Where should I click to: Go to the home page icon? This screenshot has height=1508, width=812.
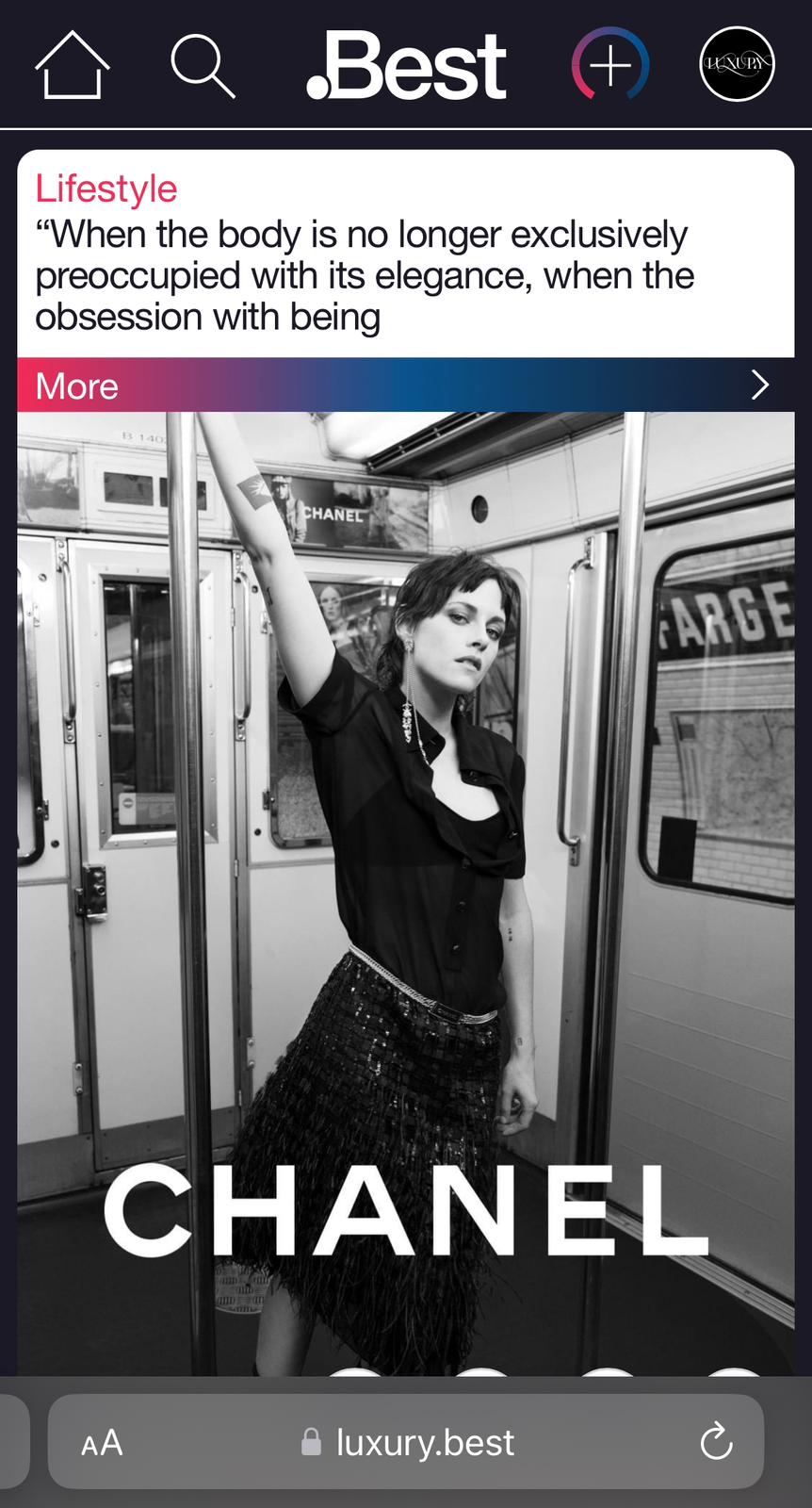(72, 65)
